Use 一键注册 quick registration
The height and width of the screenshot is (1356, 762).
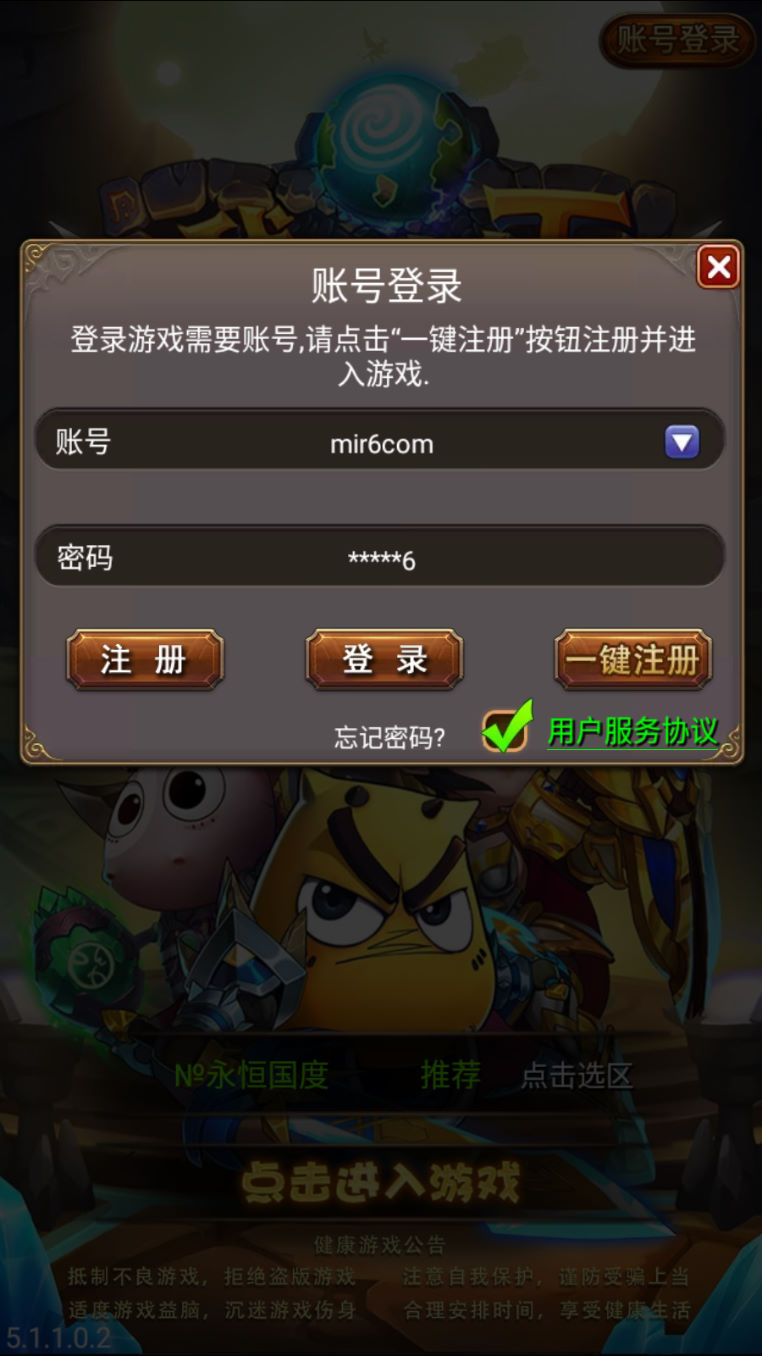click(x=633, y=660)
